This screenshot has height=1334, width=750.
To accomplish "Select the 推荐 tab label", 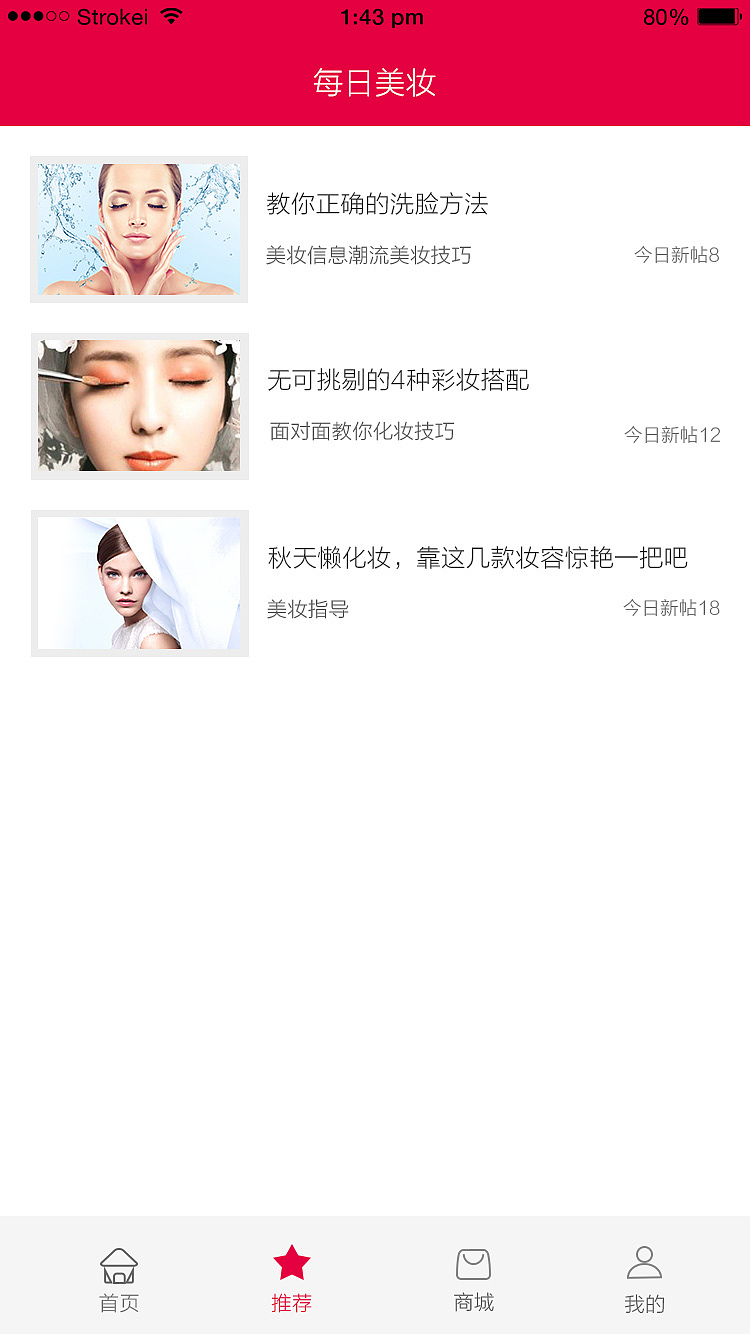I will point(291,1303).
